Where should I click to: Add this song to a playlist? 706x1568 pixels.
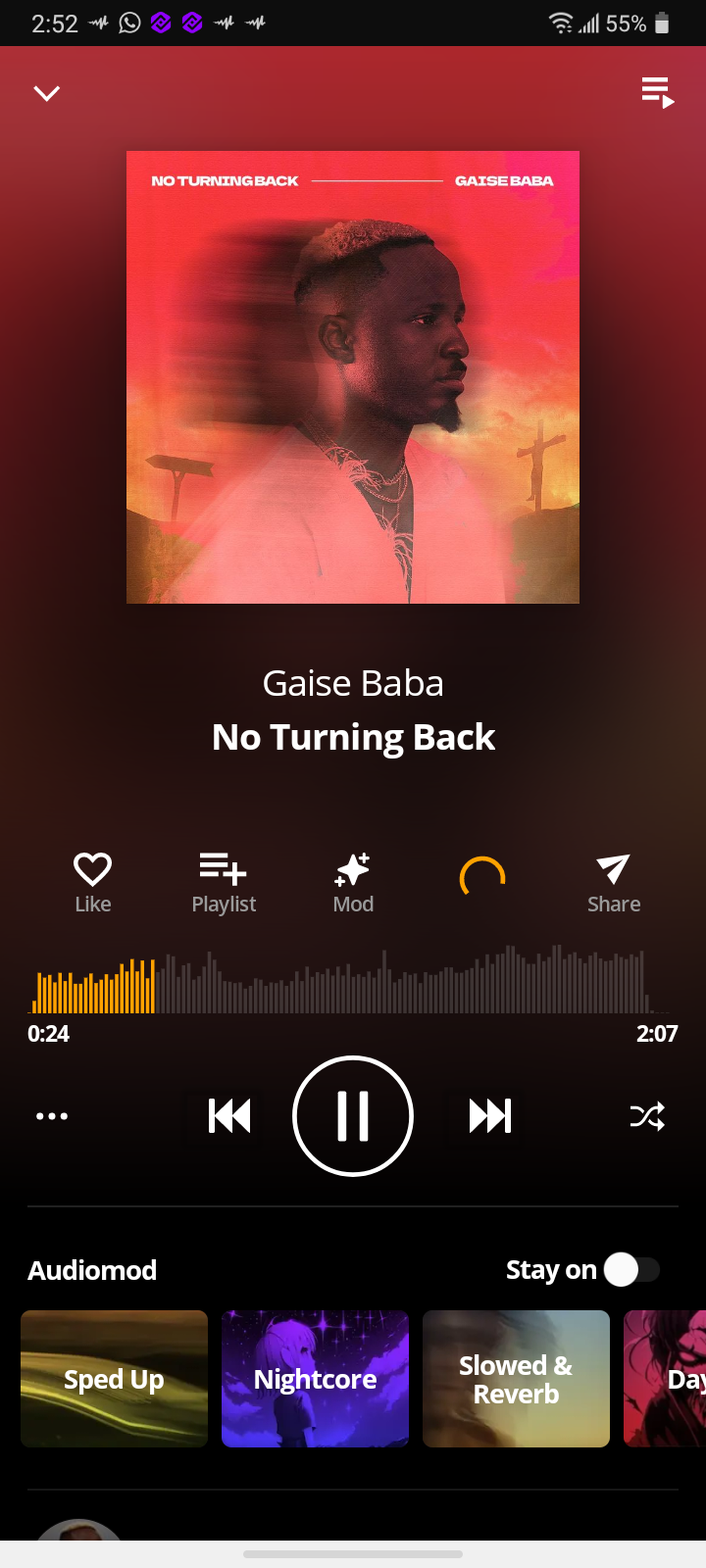pyautogui.click(x=224, y=882)
